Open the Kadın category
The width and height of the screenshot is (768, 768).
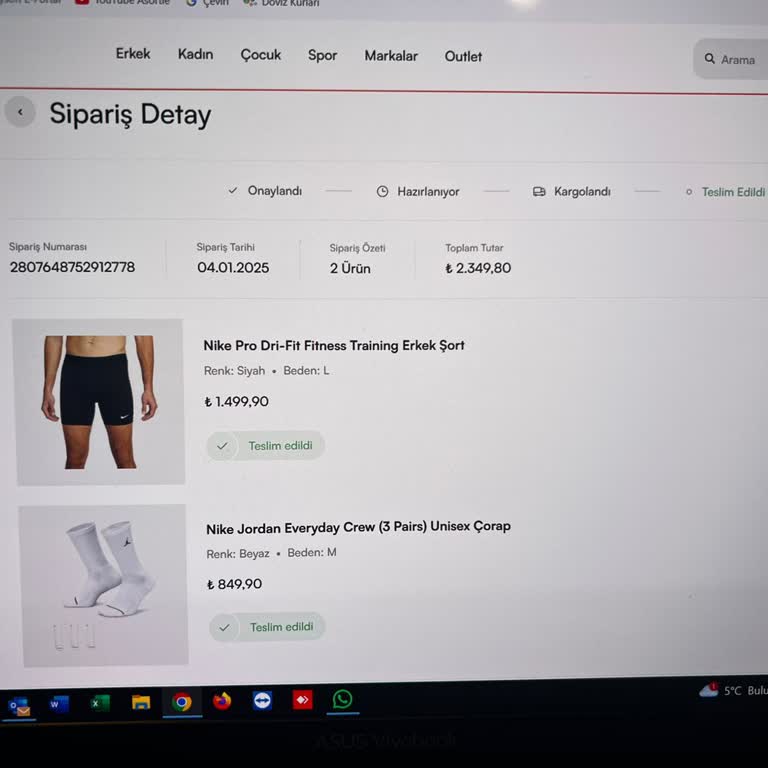(195, 54)
